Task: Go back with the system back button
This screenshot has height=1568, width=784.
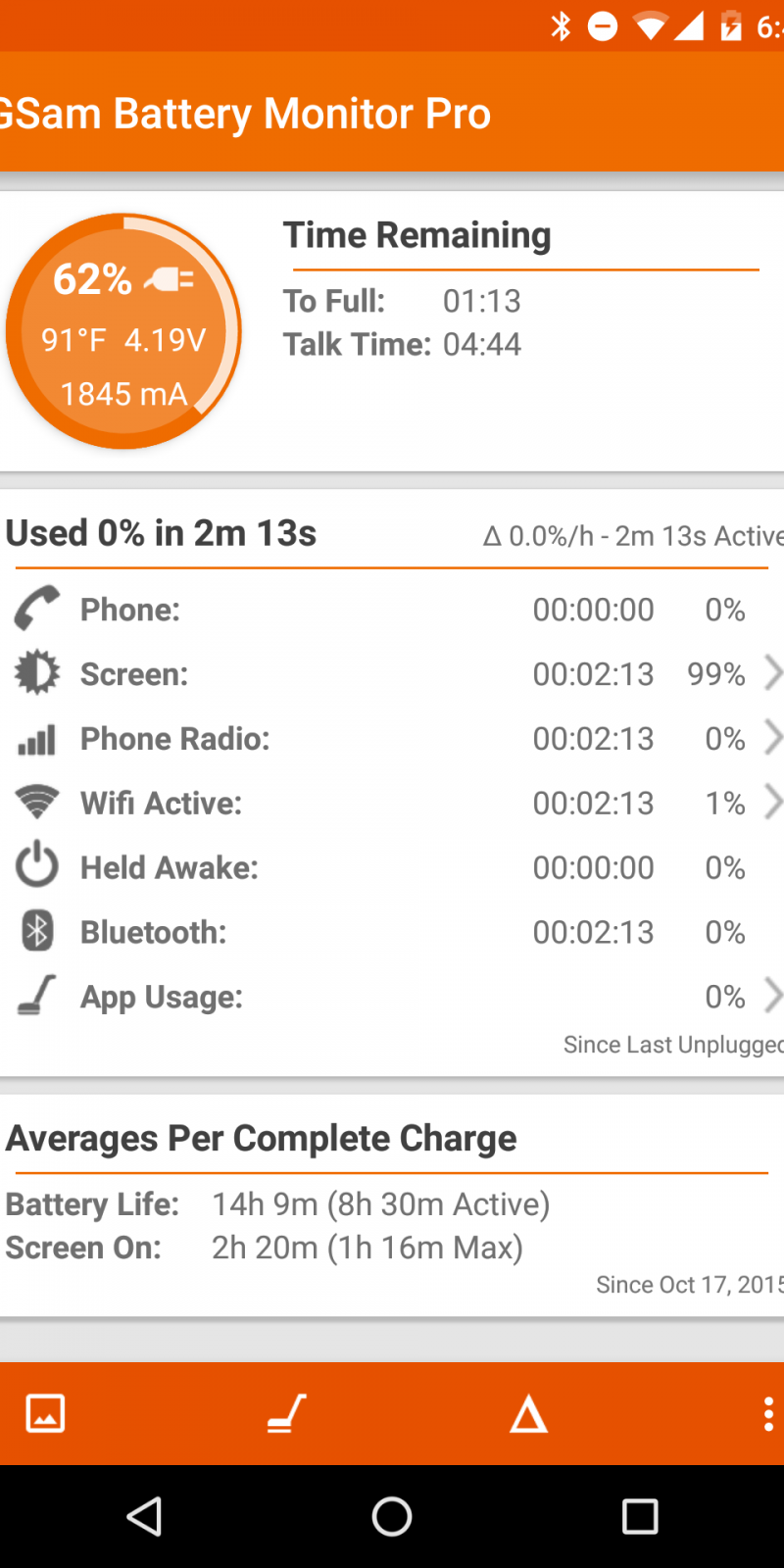Action: pos(144,1517)
